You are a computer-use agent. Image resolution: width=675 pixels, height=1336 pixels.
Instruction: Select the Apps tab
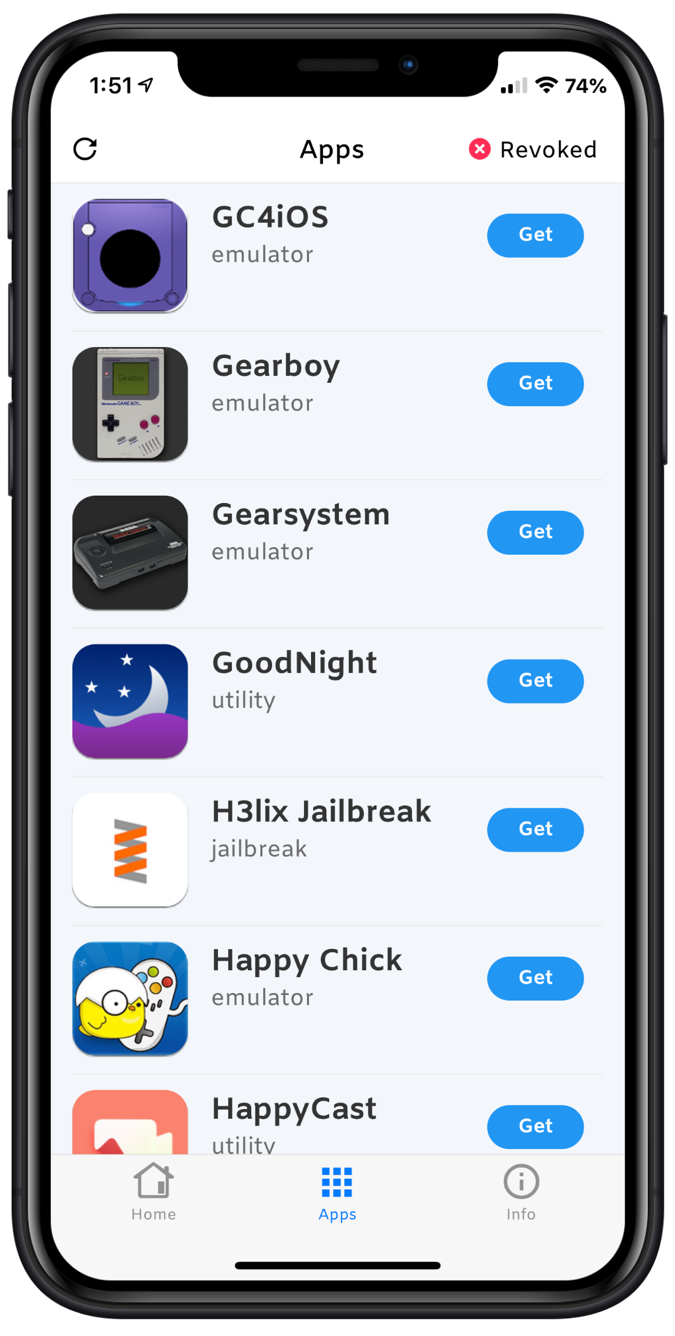click(337, 1193)
